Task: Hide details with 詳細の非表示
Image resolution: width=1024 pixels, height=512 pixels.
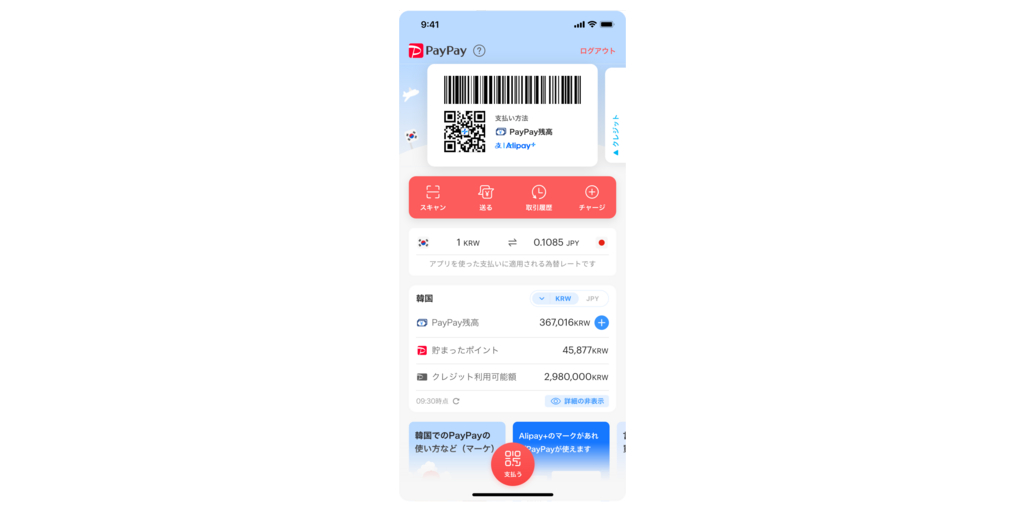Action: [x=577, y=401]
